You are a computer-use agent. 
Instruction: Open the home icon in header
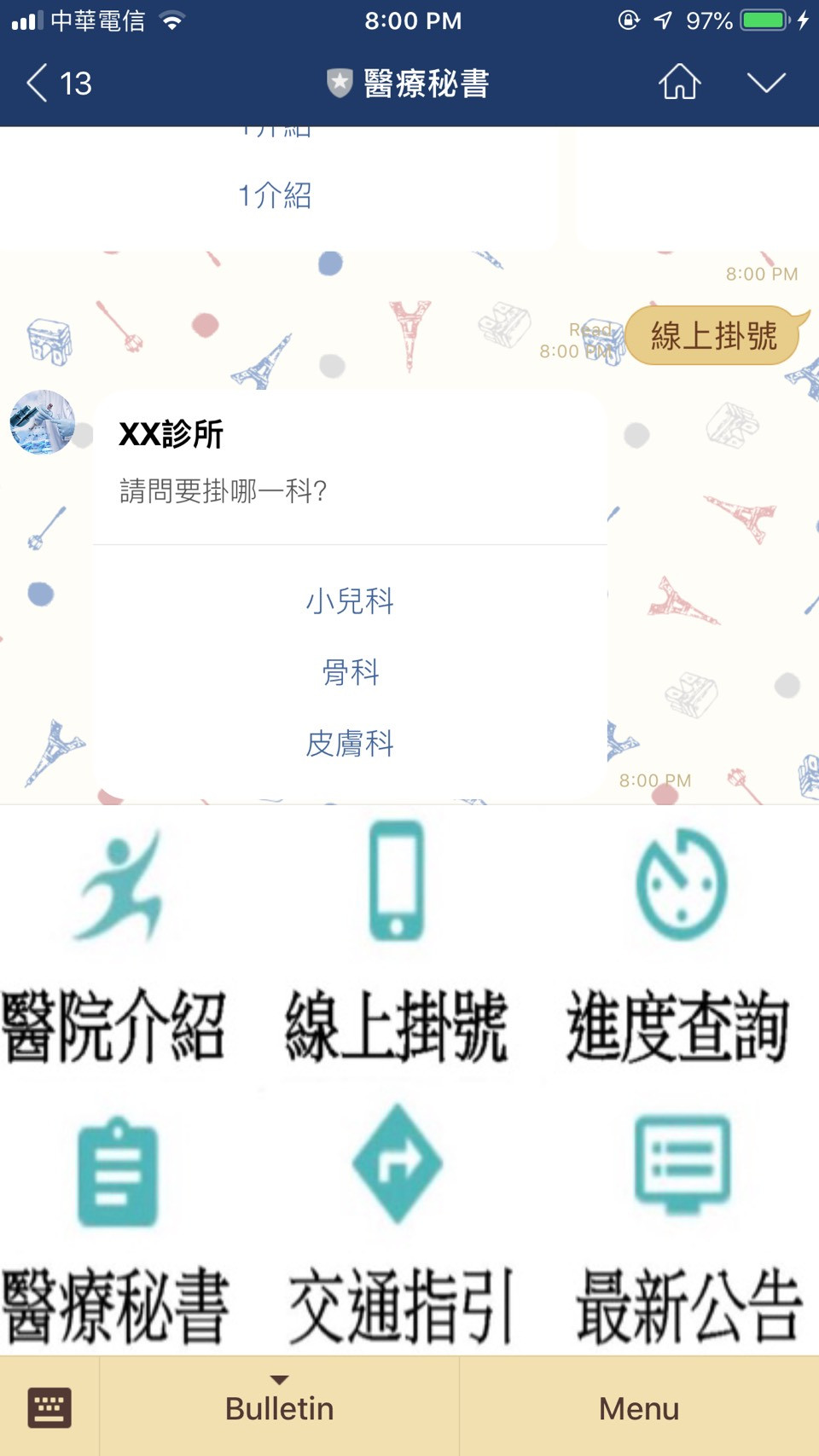(x=679, y=83)
